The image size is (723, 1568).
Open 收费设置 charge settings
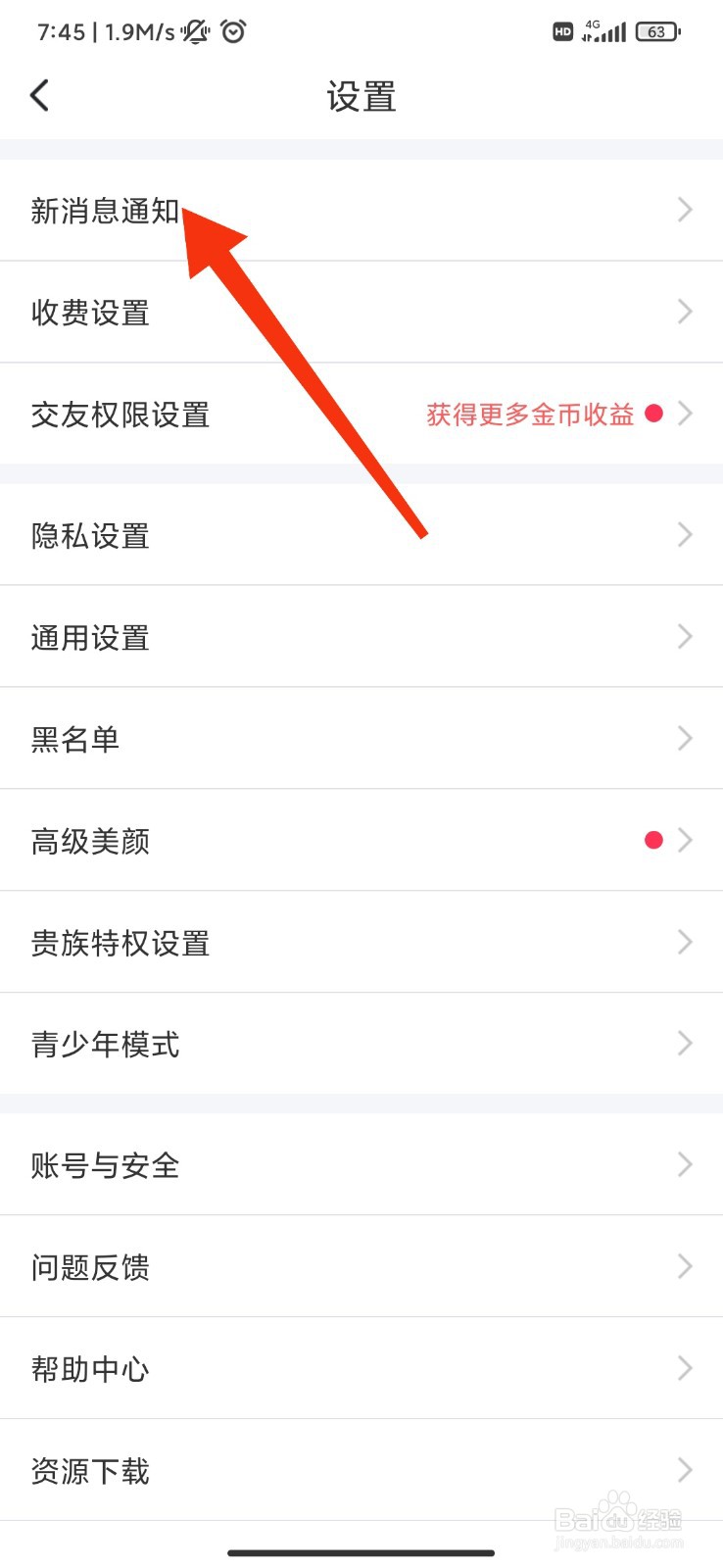89,312
